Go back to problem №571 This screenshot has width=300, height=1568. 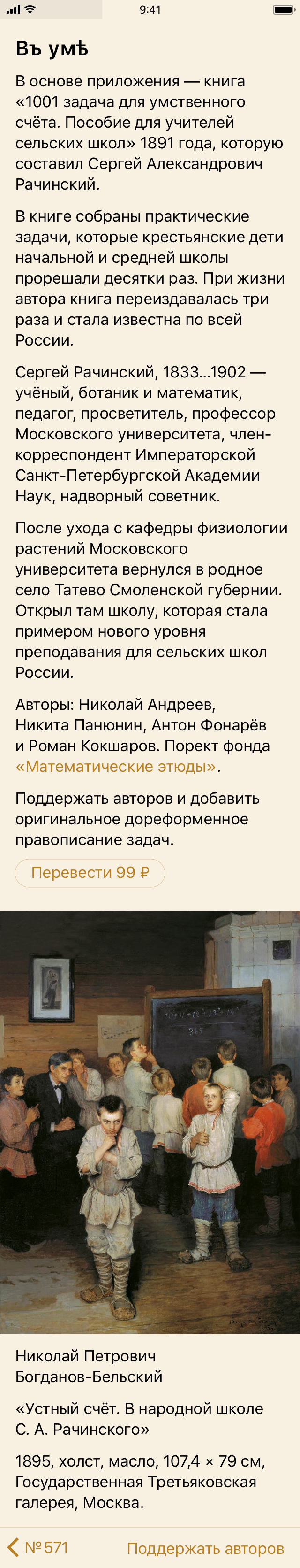(37, 1547)
